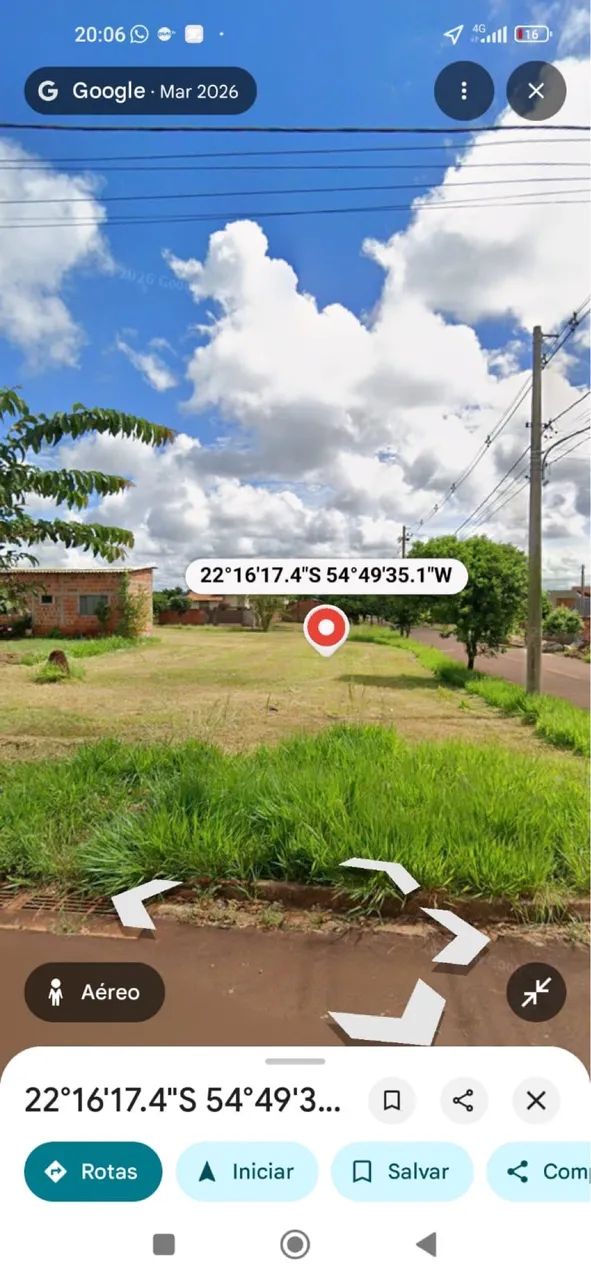Viewport: 591px width, 1280px height.
Task: Start navigation with Iniciar
Action: tap(247, 1171)
